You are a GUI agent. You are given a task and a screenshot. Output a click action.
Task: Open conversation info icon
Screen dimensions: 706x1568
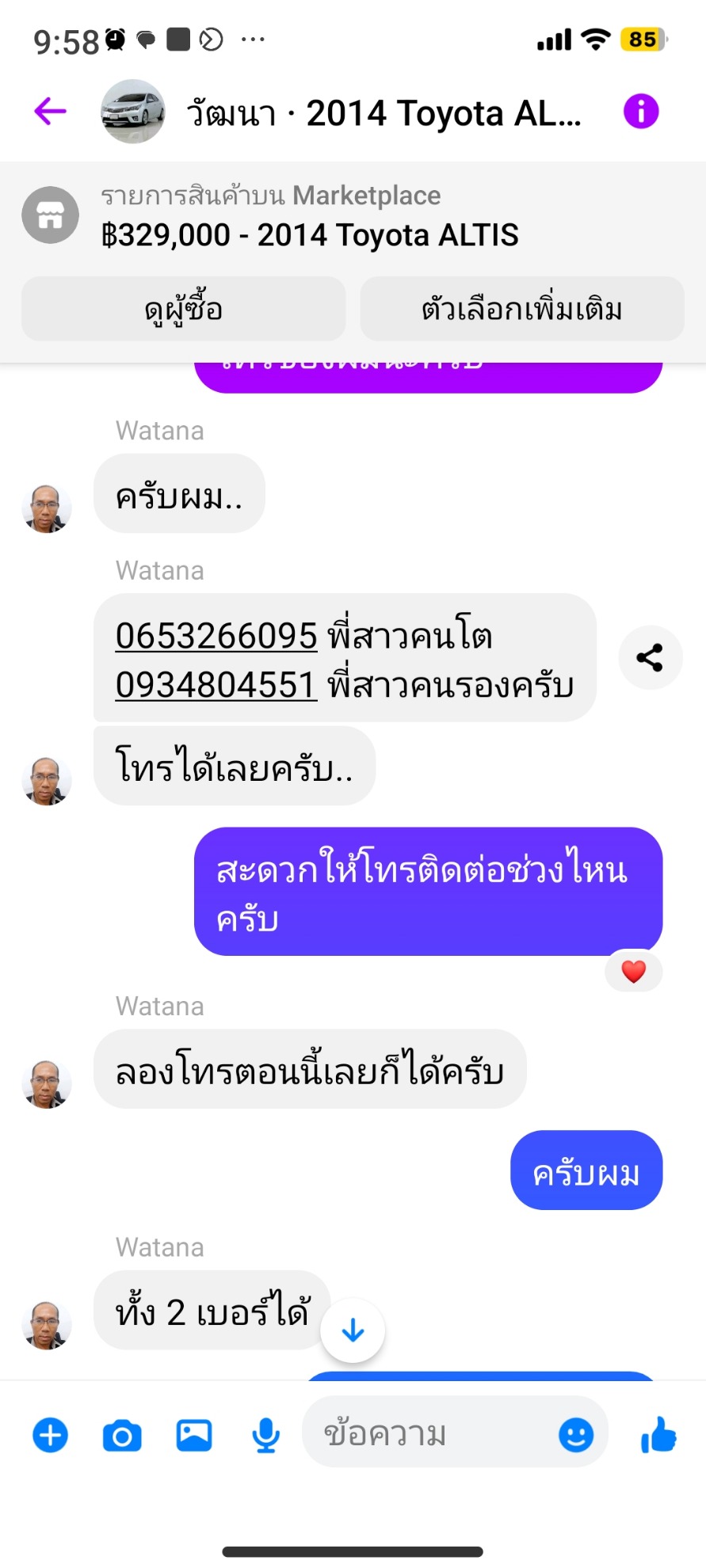coord(640,112)
